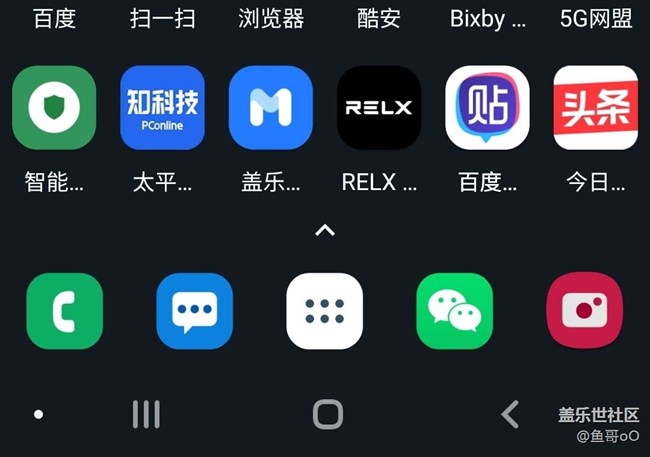
Task: Open the 盖乐世社区 app
Action: tap(271, 108)
